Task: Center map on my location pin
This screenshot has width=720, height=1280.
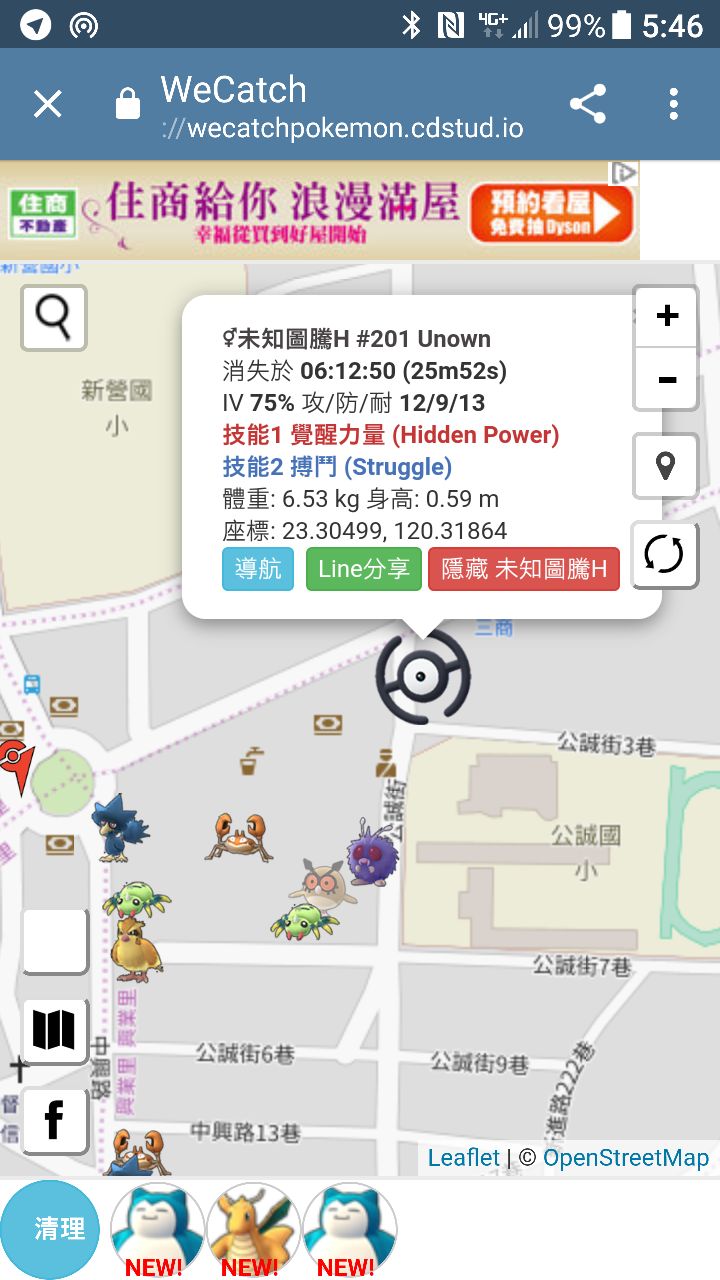Action: (665, 466)
